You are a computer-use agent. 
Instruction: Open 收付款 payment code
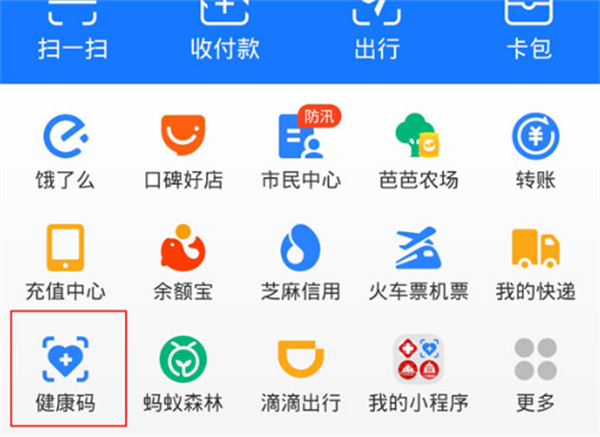coord(225,30)
